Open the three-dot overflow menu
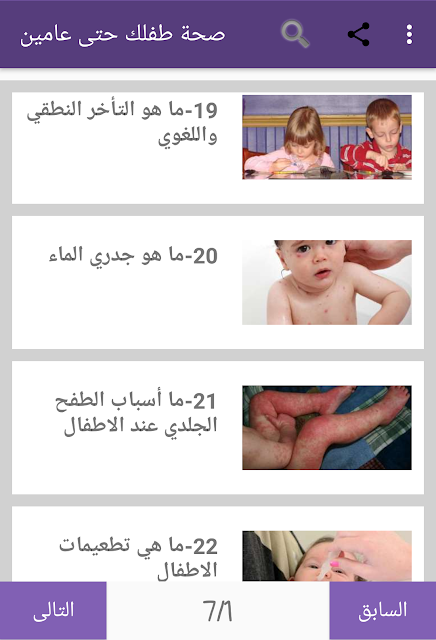 pos(409,34)
